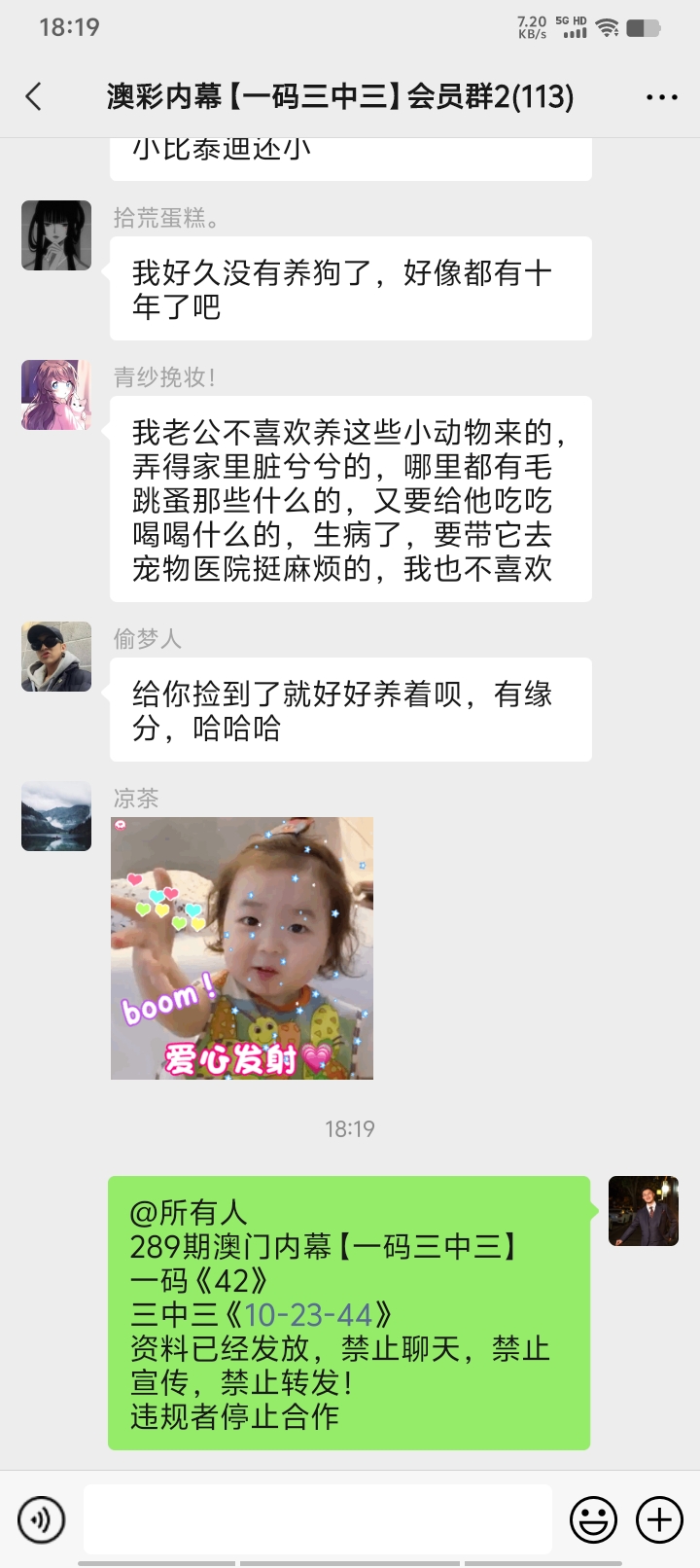Open the 爱心发射 baby sticker
This screenshot has width=700, height=1568.
pyautogui.click(x=242, y=948)
